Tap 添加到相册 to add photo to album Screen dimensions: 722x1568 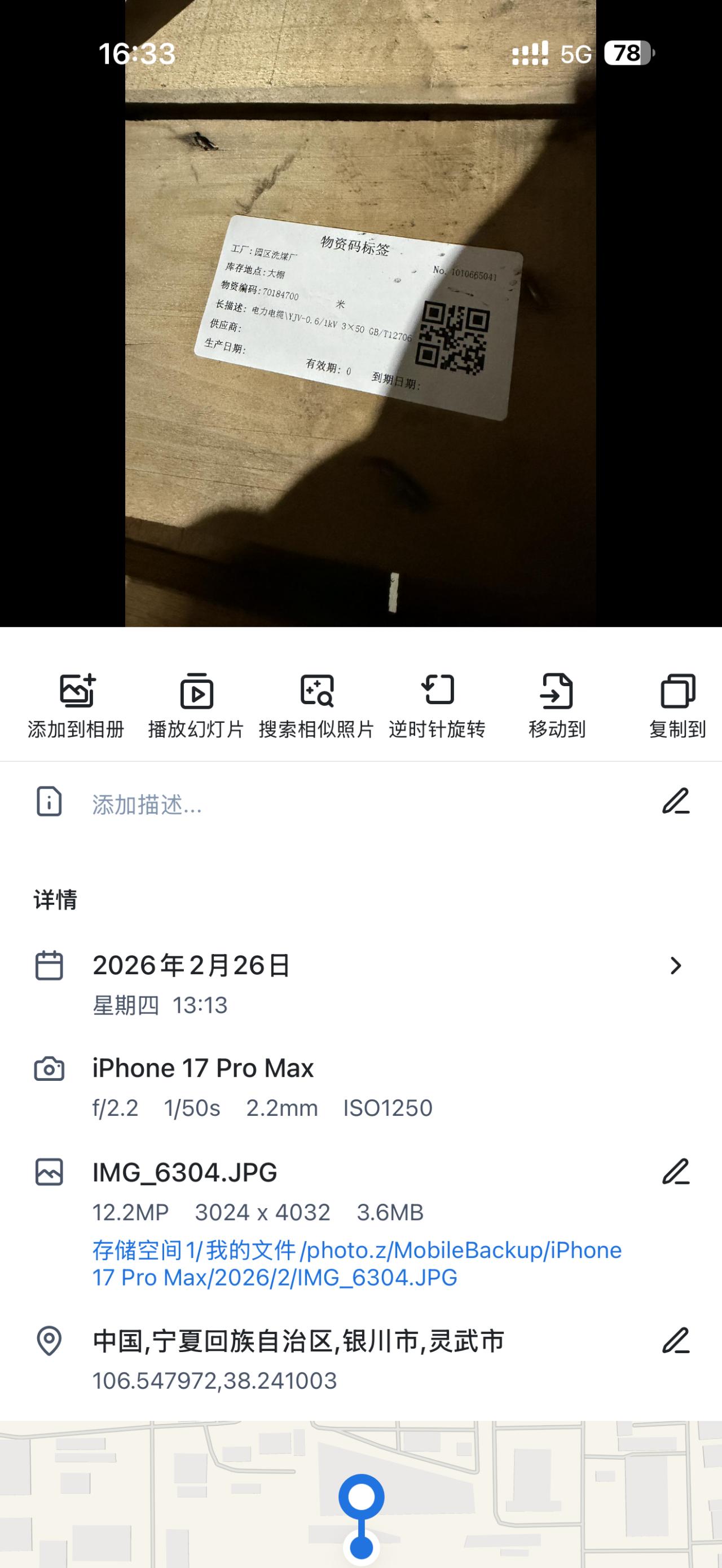click(x=76, y=705)
